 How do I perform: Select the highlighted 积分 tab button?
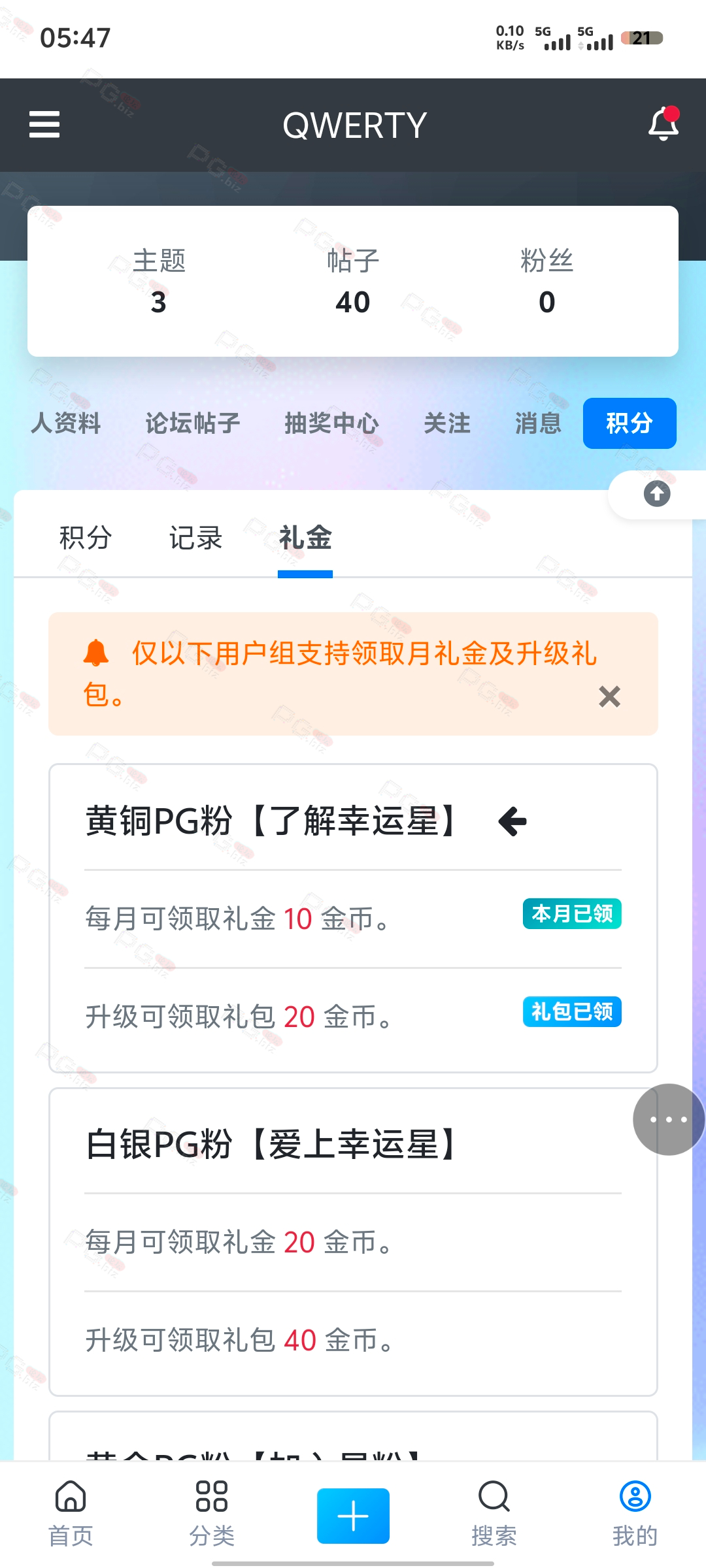click(630, 423)
